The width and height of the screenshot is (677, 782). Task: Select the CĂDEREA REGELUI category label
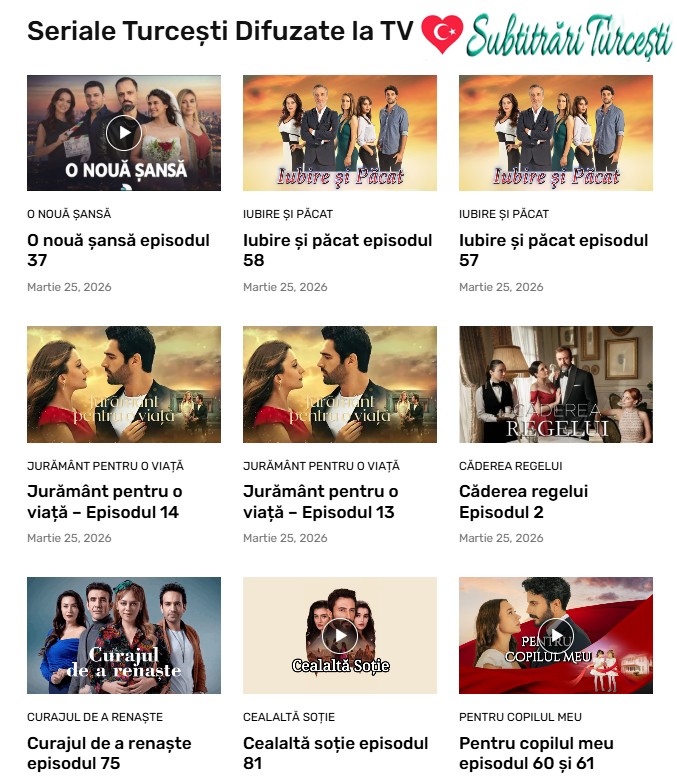pyautogui.click(x=510, y=466)
